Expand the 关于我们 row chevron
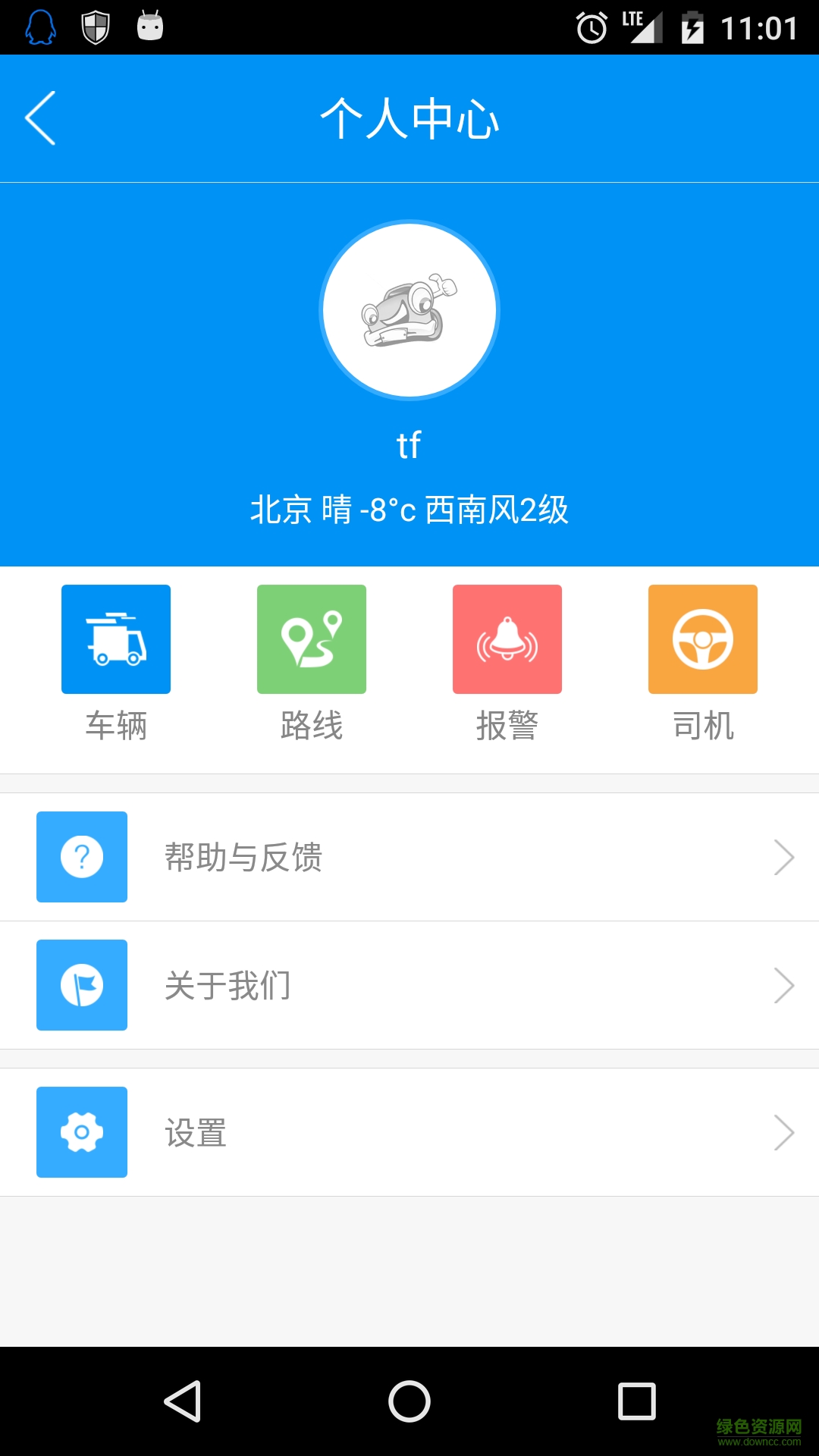This screenshot has height=1456, width=819. click(785, 985)
